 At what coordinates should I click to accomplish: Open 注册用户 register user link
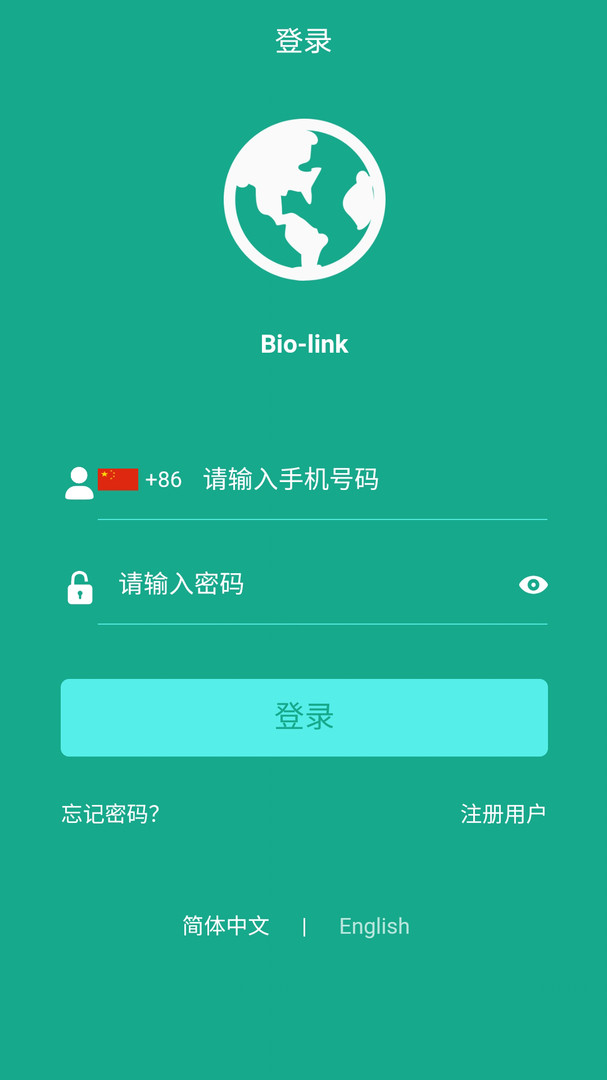(x=503, y=813)
